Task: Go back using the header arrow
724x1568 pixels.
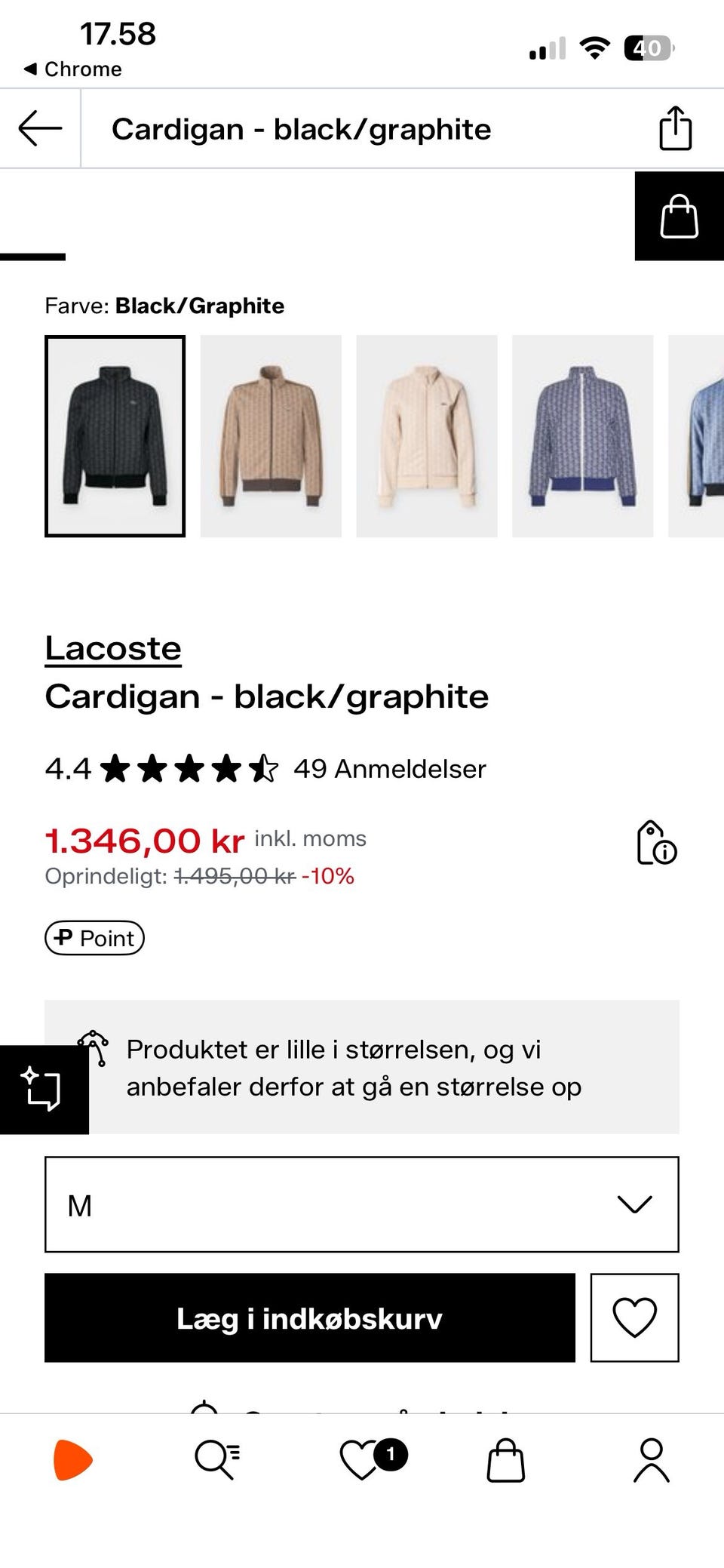Action: [x=39, y=128]
